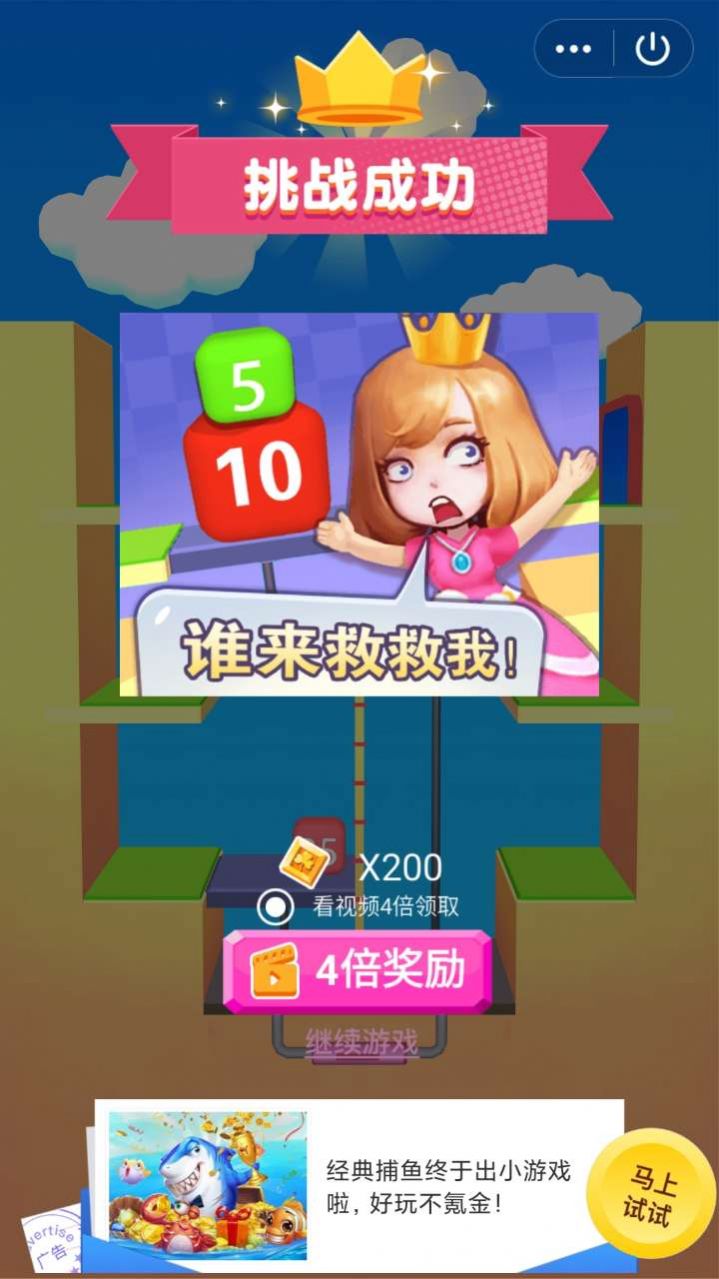Open the princess rescue game ad
Viewport: 719px width, 1279px height.
(x=359, y=504)
